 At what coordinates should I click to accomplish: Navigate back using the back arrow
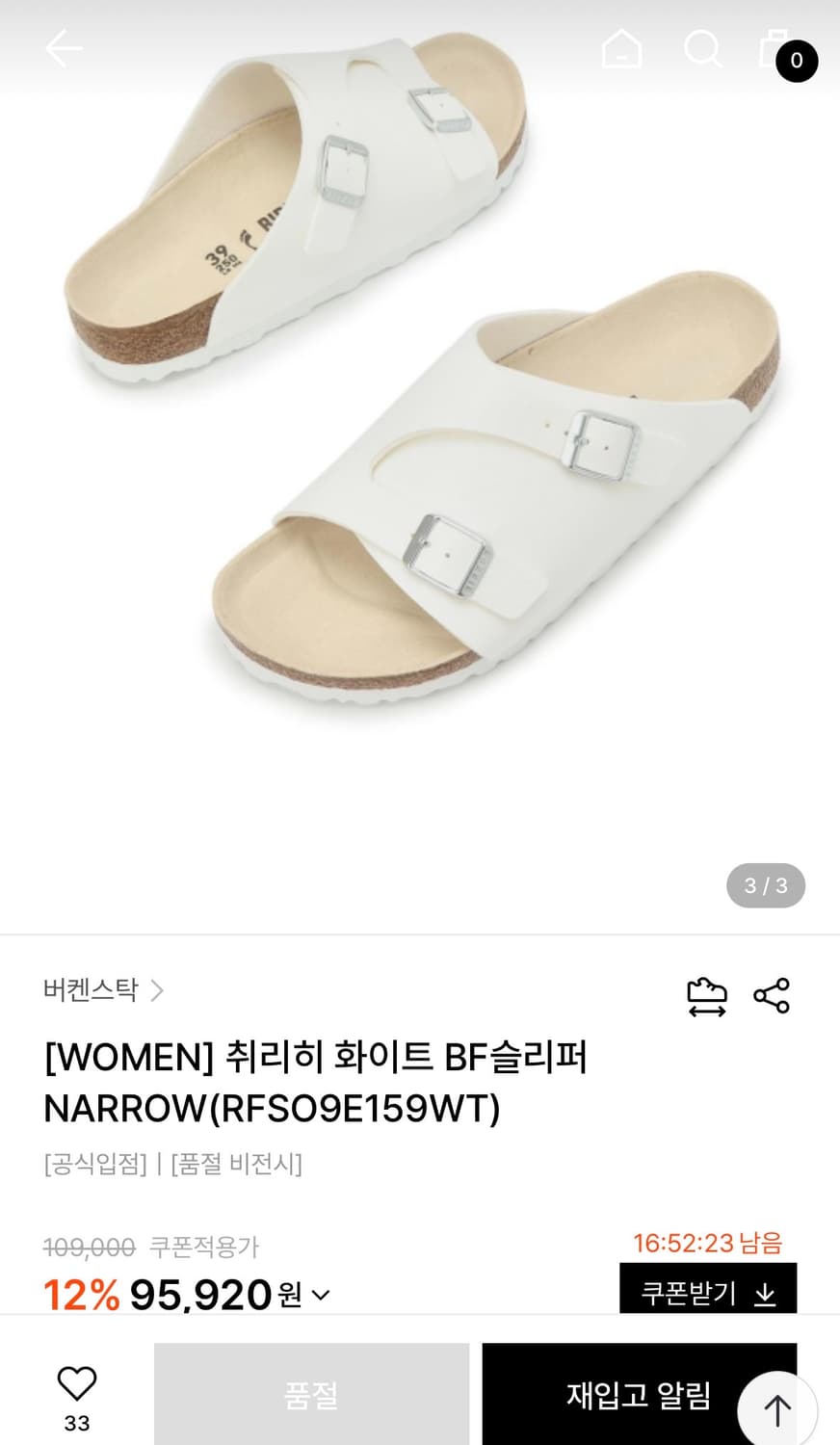(x=65, y=48)
